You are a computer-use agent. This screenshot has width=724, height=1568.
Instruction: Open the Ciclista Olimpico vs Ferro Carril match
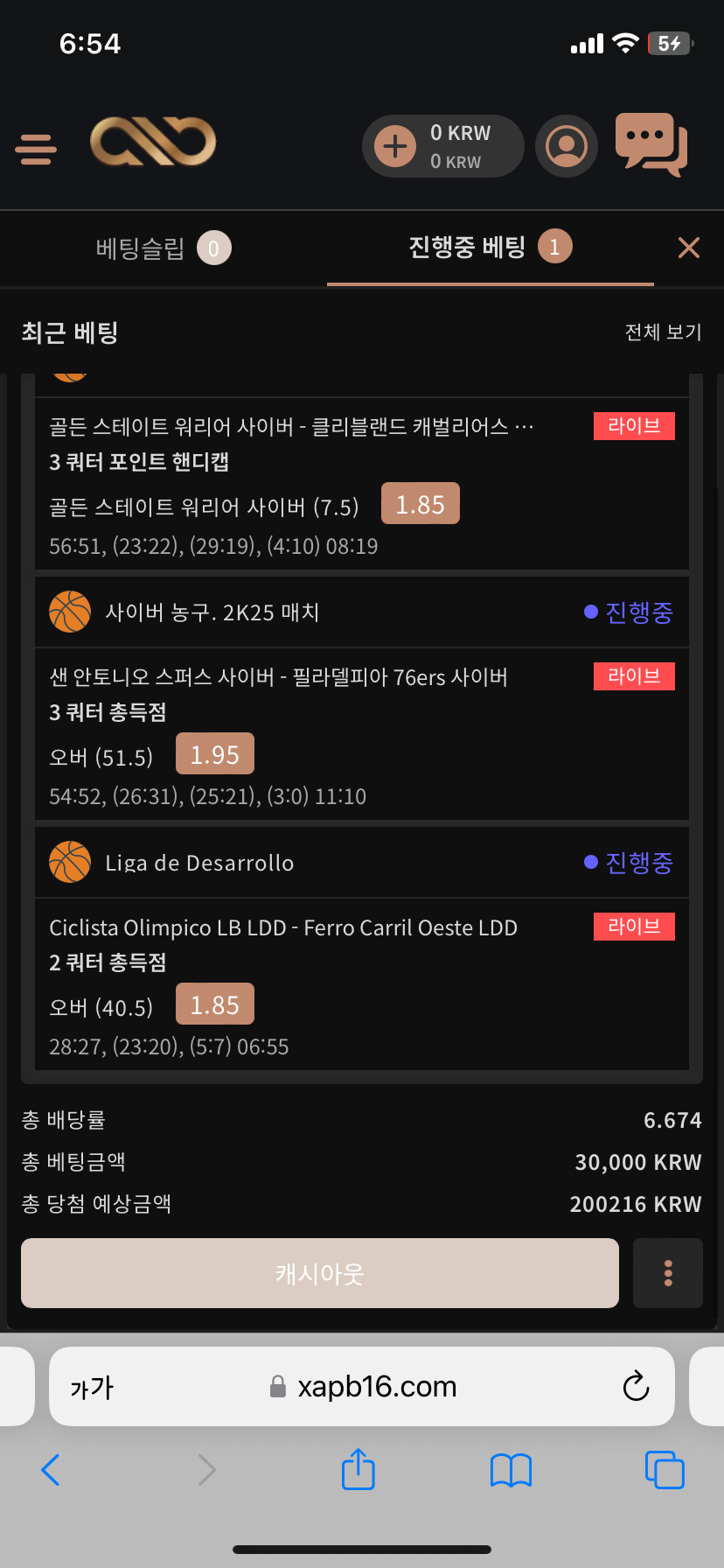[283, 927]
